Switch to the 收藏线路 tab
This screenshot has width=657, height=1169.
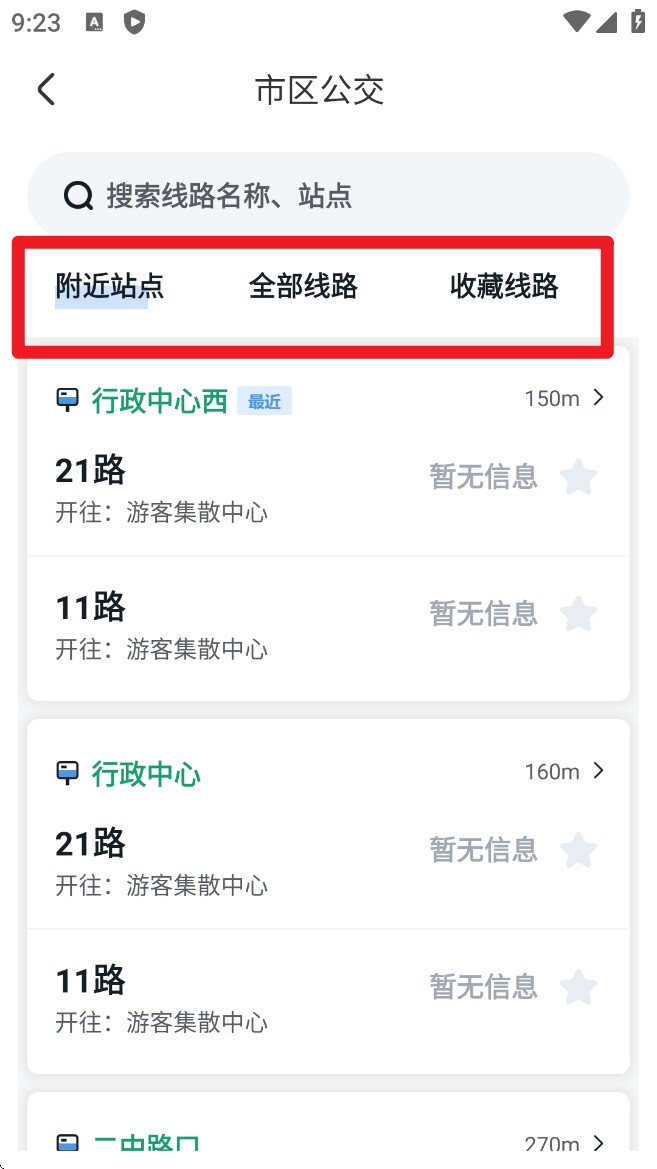tap(504, 287)
